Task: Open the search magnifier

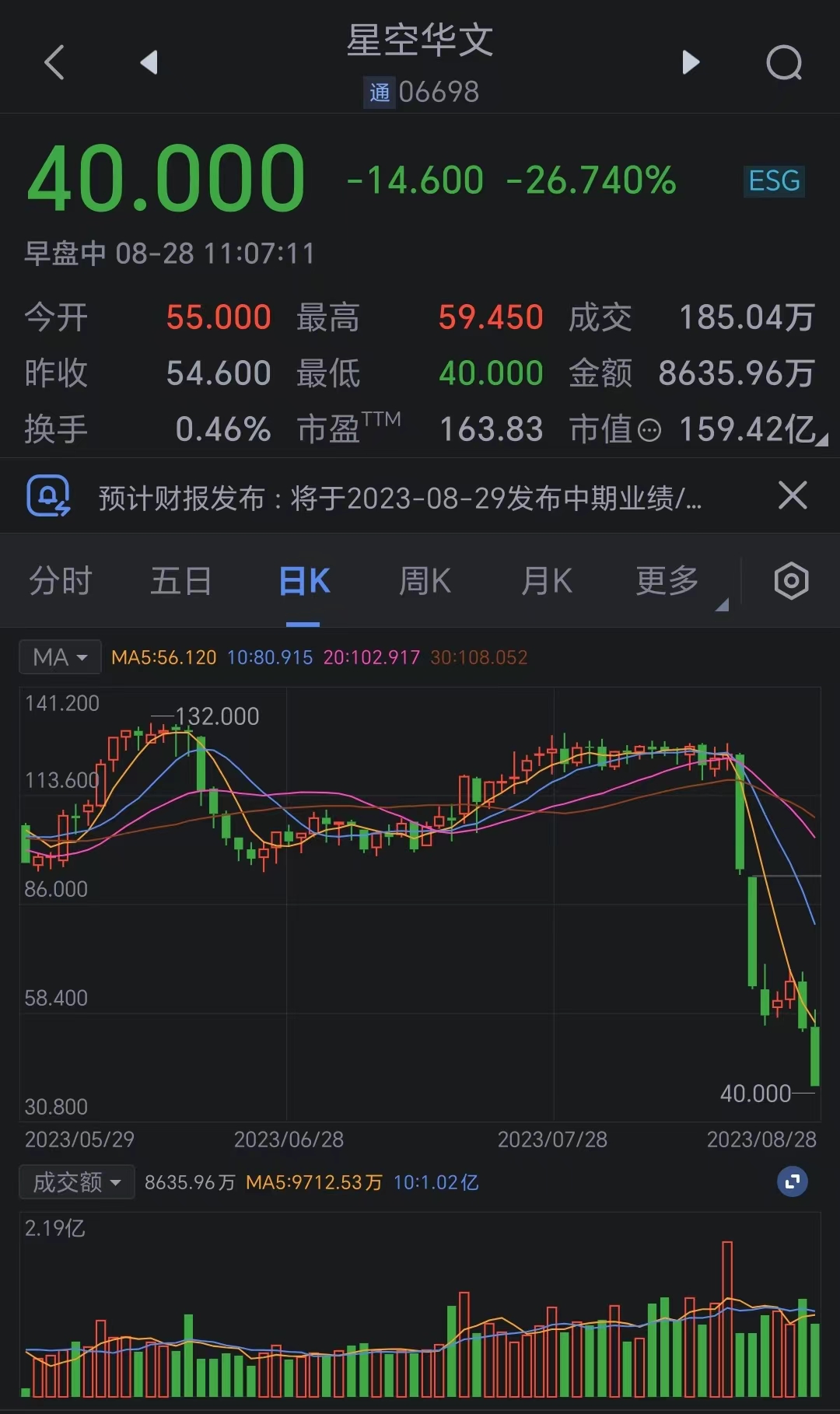Action: [x=783, y=62]
